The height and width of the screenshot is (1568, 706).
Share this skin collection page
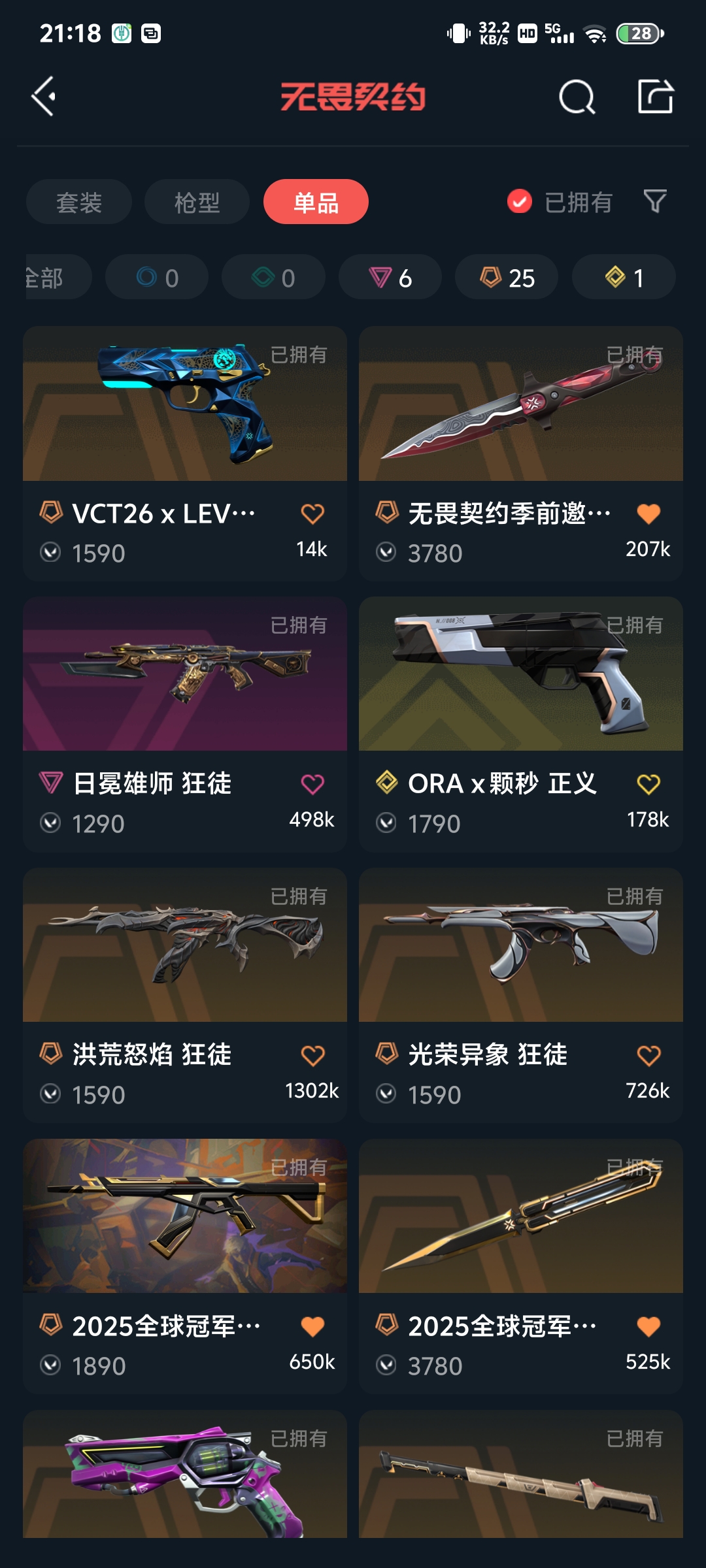point(655,97)
